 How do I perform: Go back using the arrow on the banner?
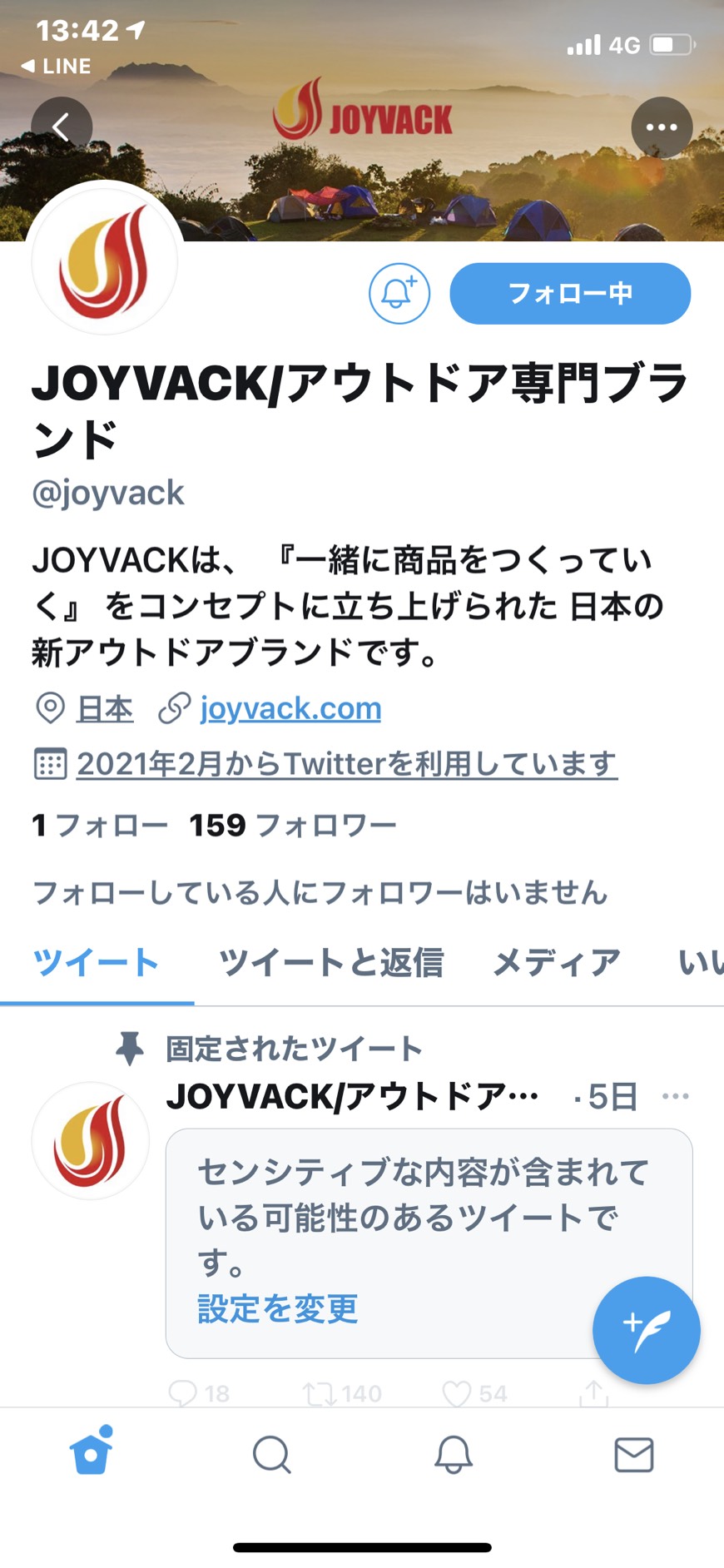coord(62,127)
